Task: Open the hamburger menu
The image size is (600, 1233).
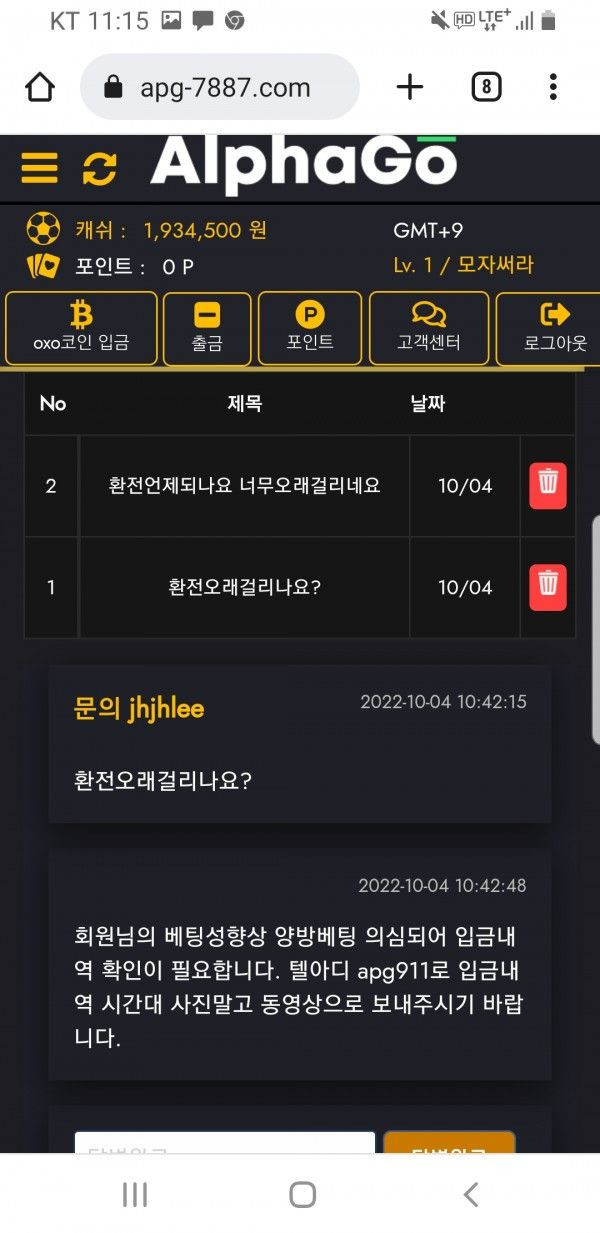Action: [x=39, y=167]
